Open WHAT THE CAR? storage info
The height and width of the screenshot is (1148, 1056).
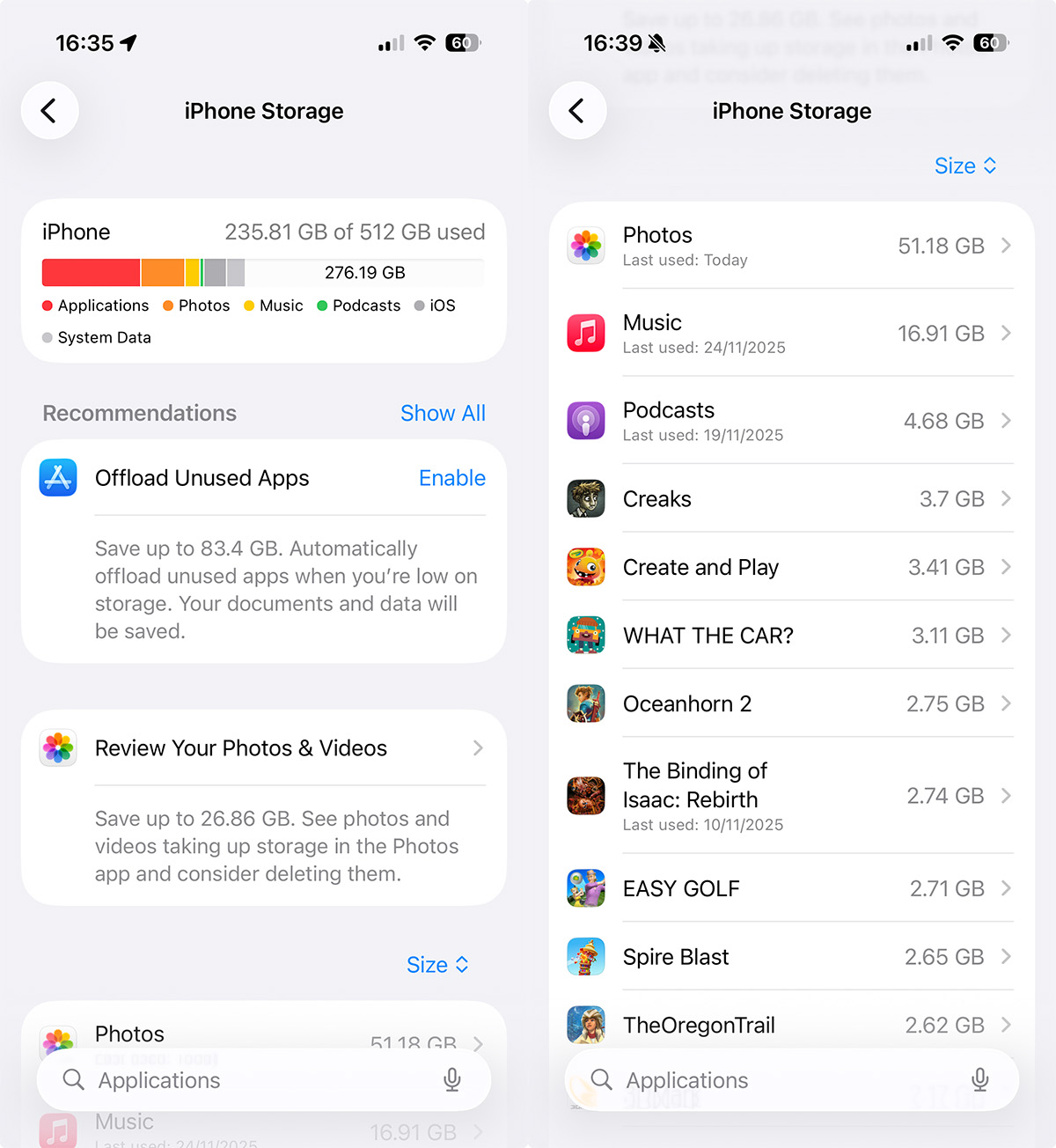tap(790, 636)
